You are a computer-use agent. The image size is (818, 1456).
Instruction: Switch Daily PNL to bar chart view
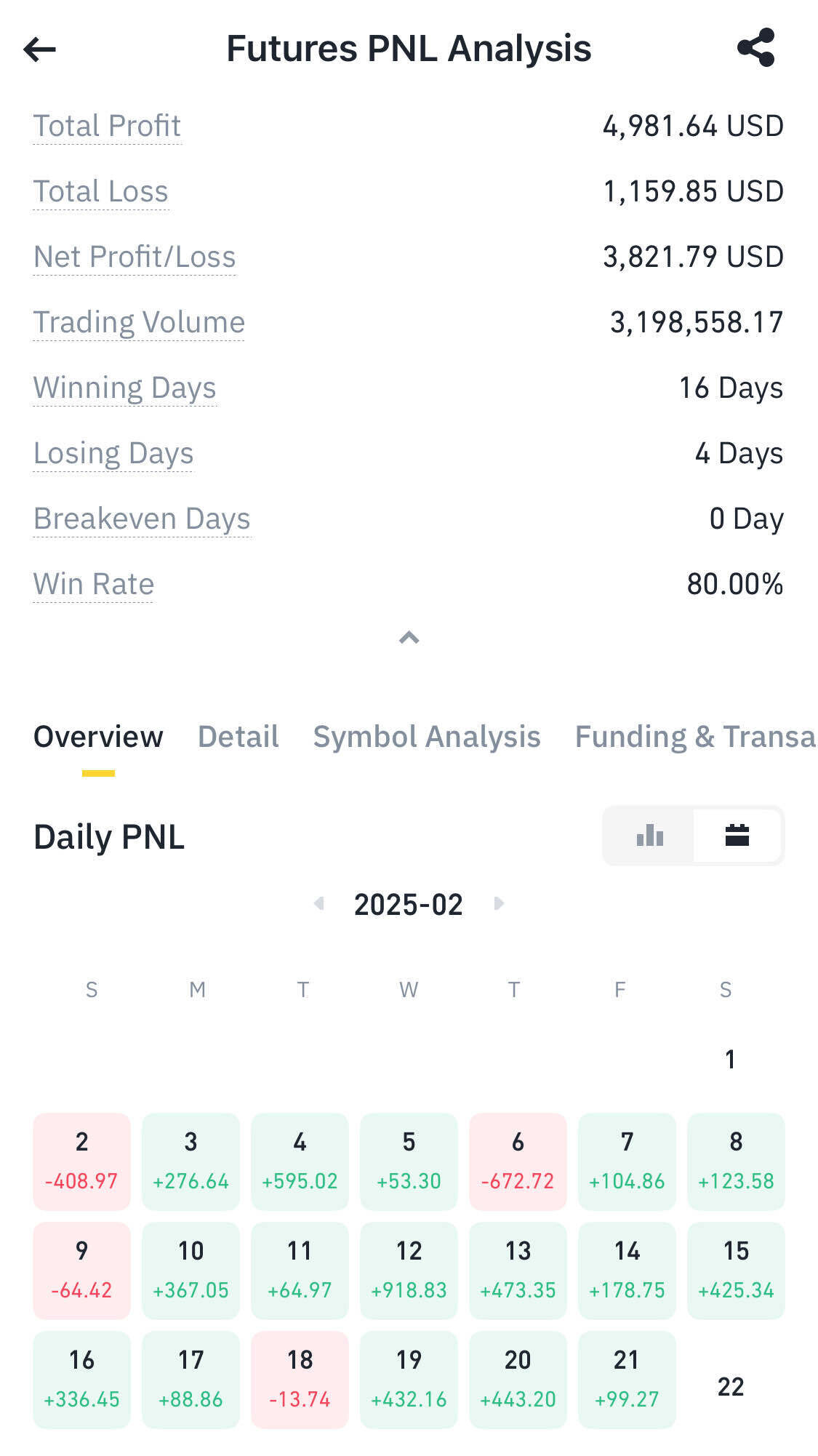(649, 836)
